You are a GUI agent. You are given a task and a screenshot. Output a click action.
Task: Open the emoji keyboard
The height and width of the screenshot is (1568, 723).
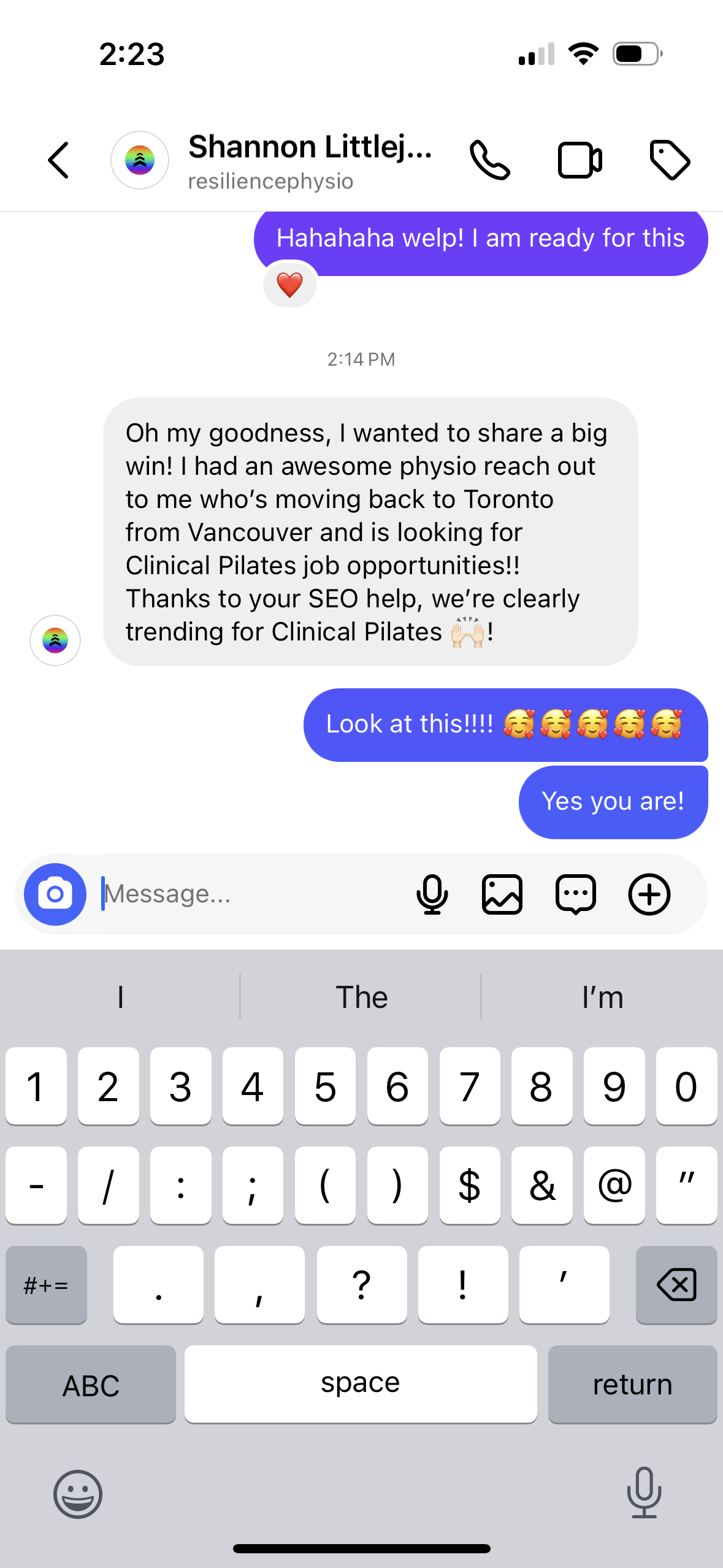pyautogui.click(x=78, y=1494)
